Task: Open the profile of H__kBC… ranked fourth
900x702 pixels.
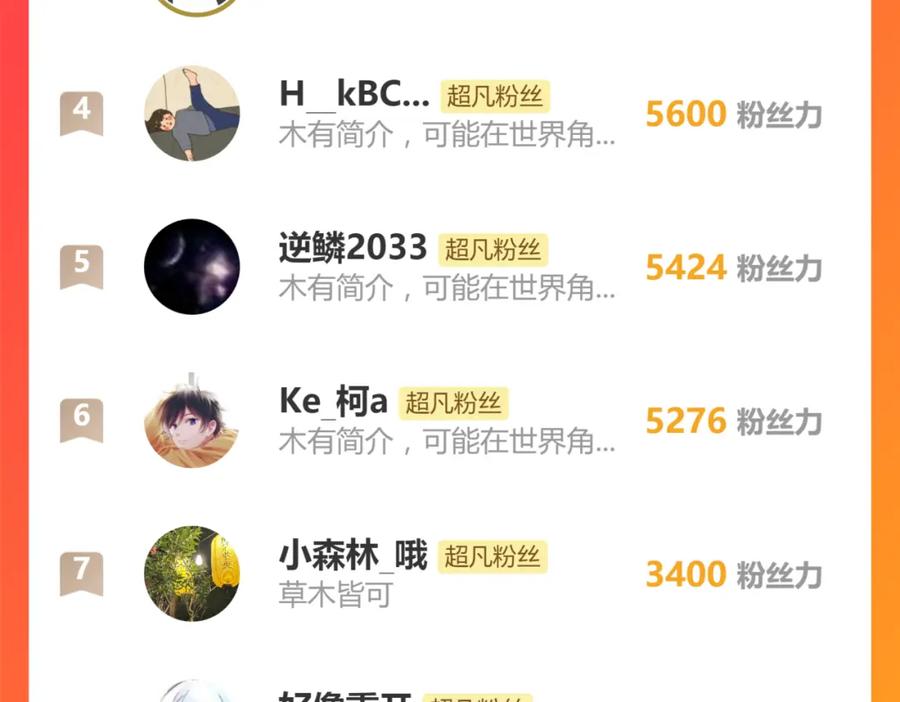Action: point(354,95)
